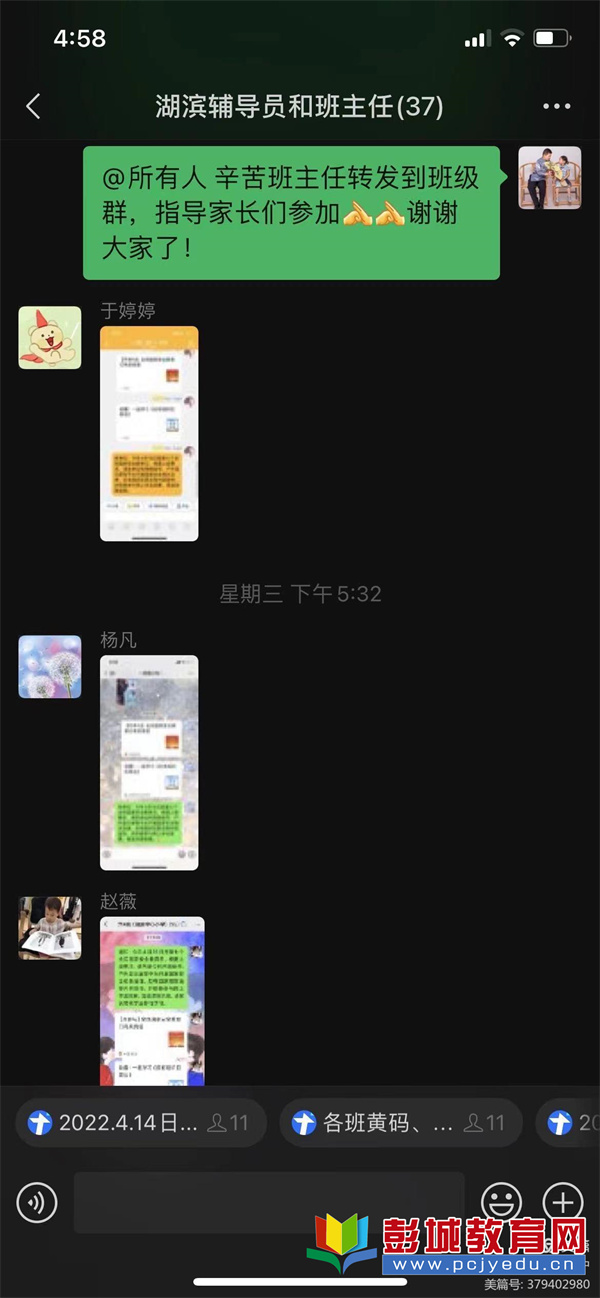Open the emoji picker
Viewport: 600px width, 1298px height.
pyautogui.click(x=501, y=1201)
